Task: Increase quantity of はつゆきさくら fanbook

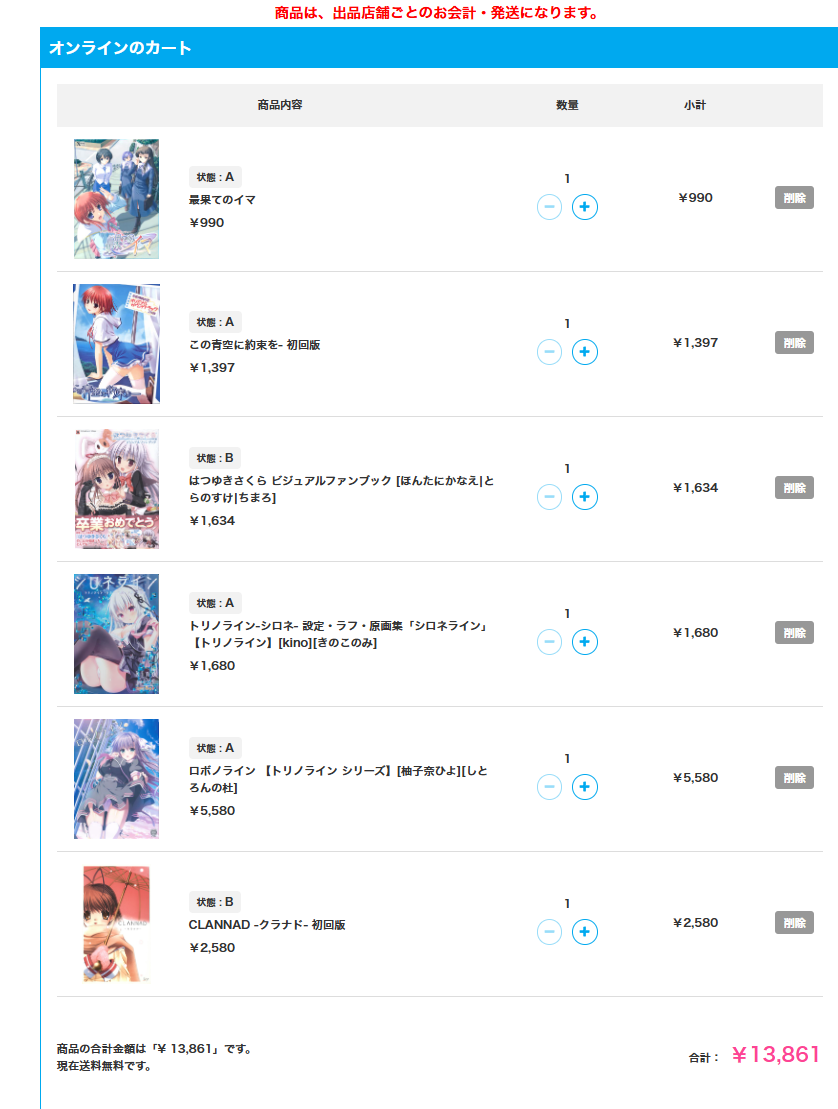Action: pos(585,497)
